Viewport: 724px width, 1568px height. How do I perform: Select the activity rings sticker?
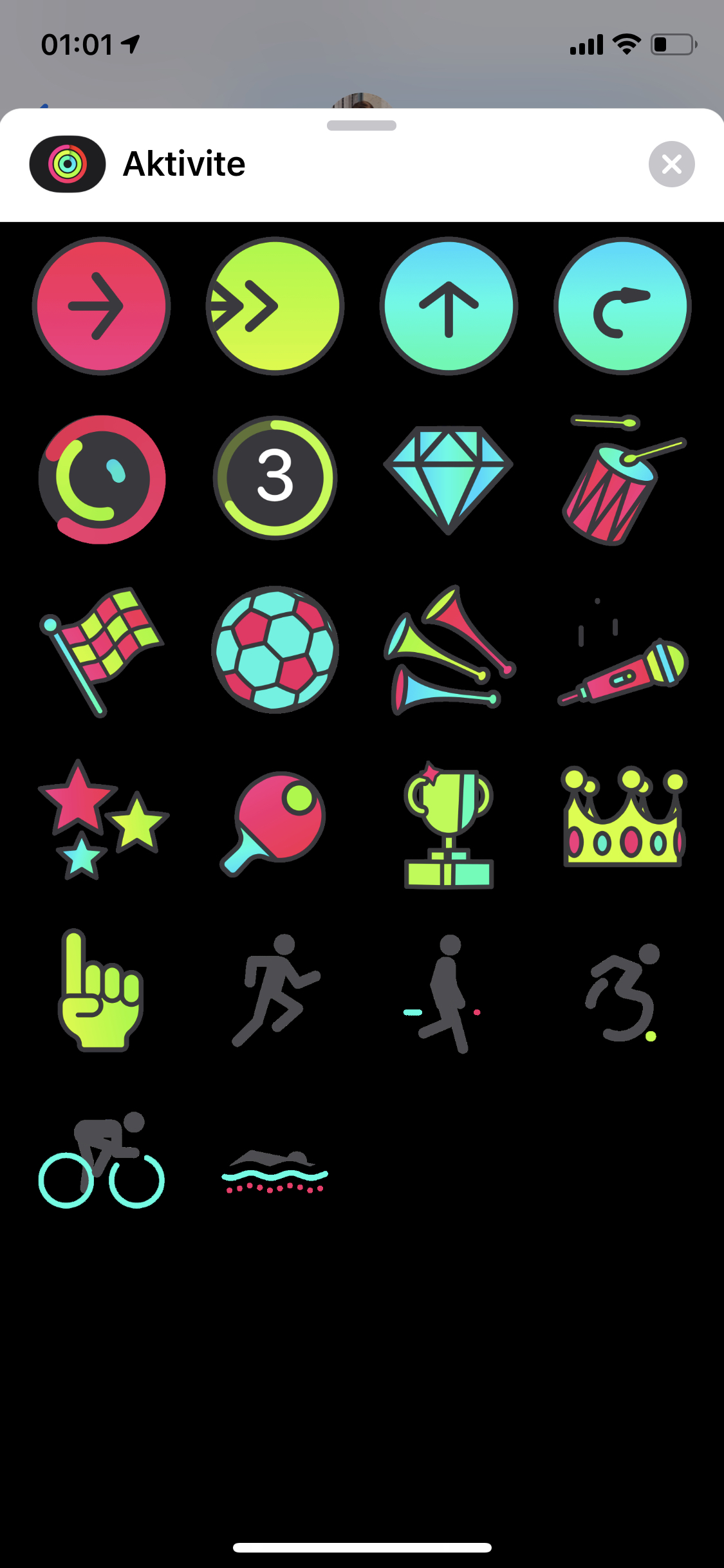102,480
